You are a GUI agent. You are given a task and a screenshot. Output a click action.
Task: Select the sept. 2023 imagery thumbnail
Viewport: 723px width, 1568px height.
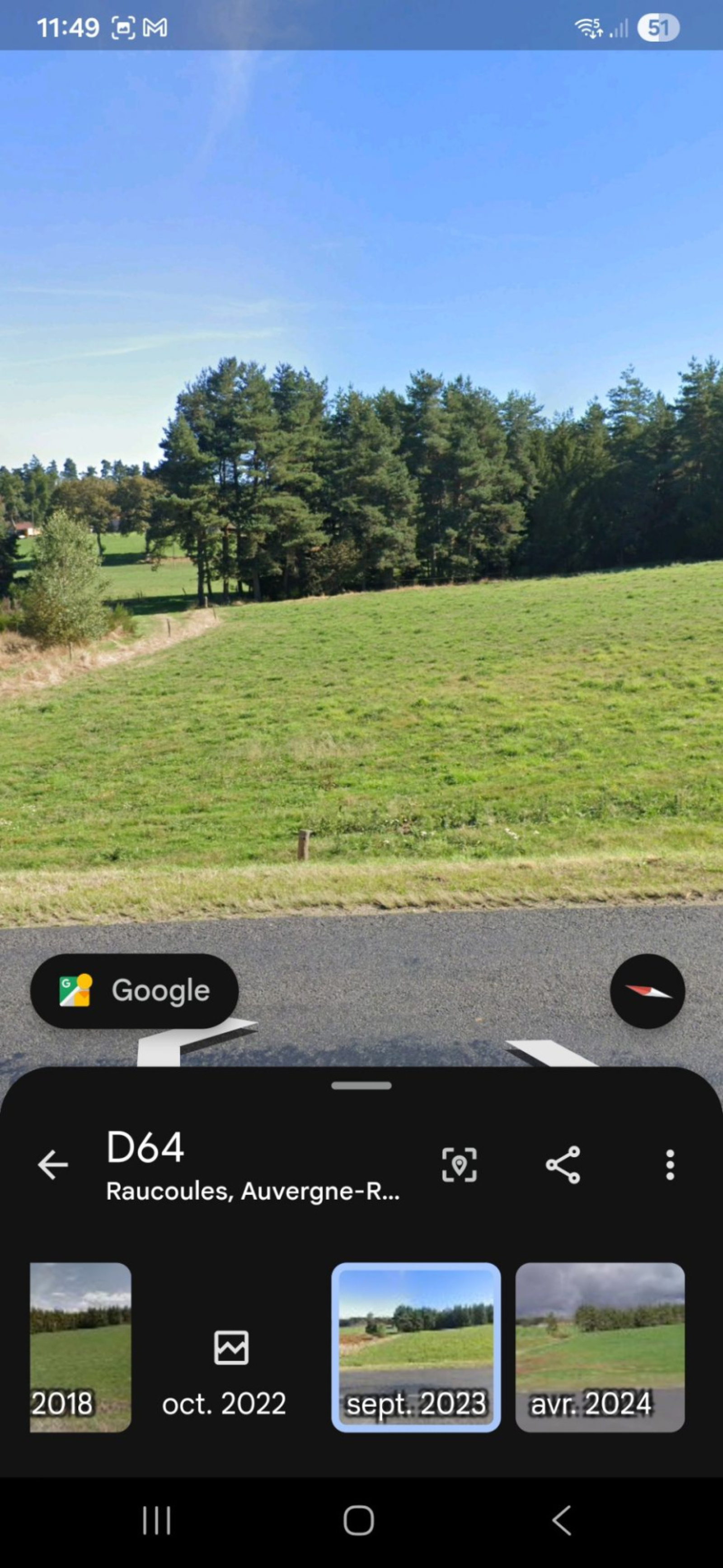[416, 1347]
